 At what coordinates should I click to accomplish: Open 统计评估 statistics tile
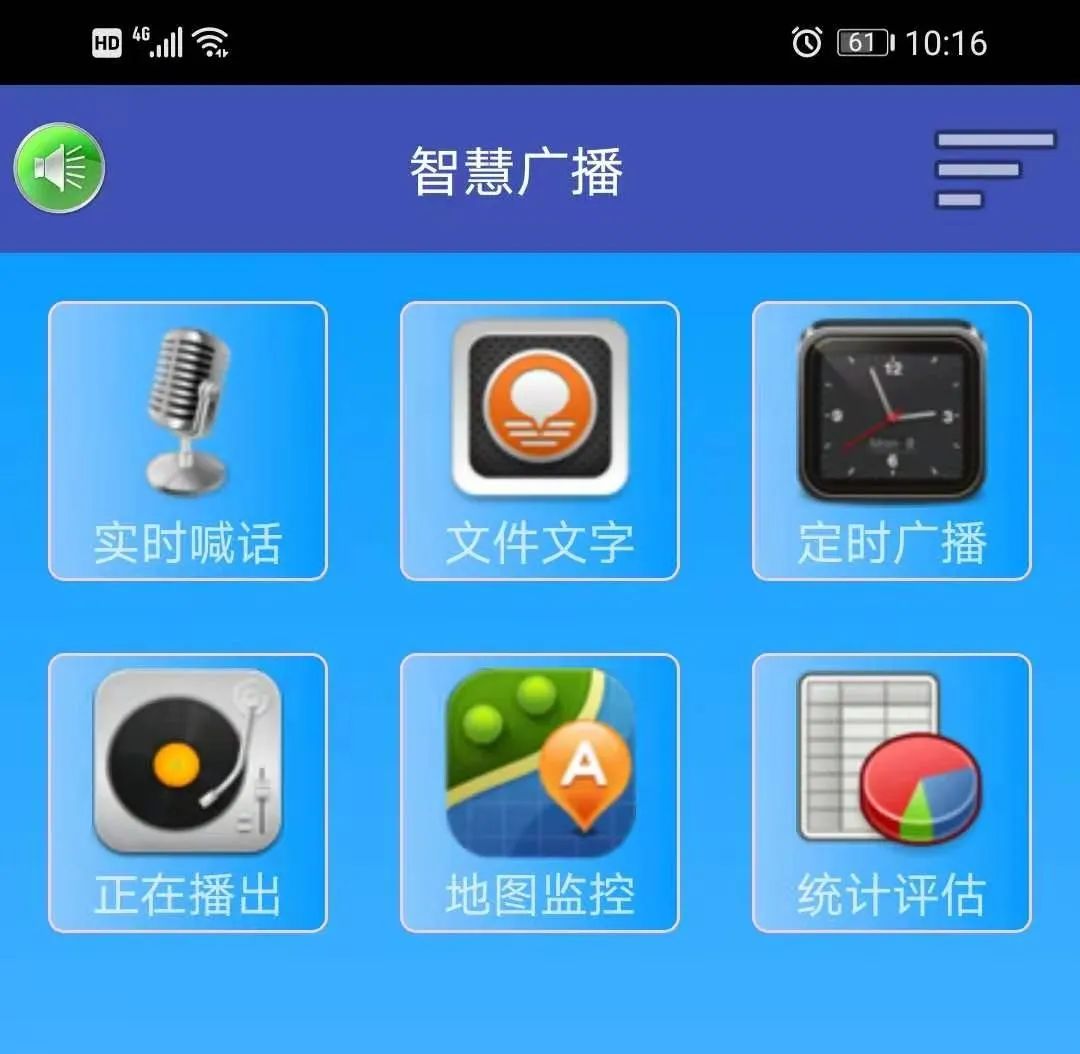click(891, 793)
